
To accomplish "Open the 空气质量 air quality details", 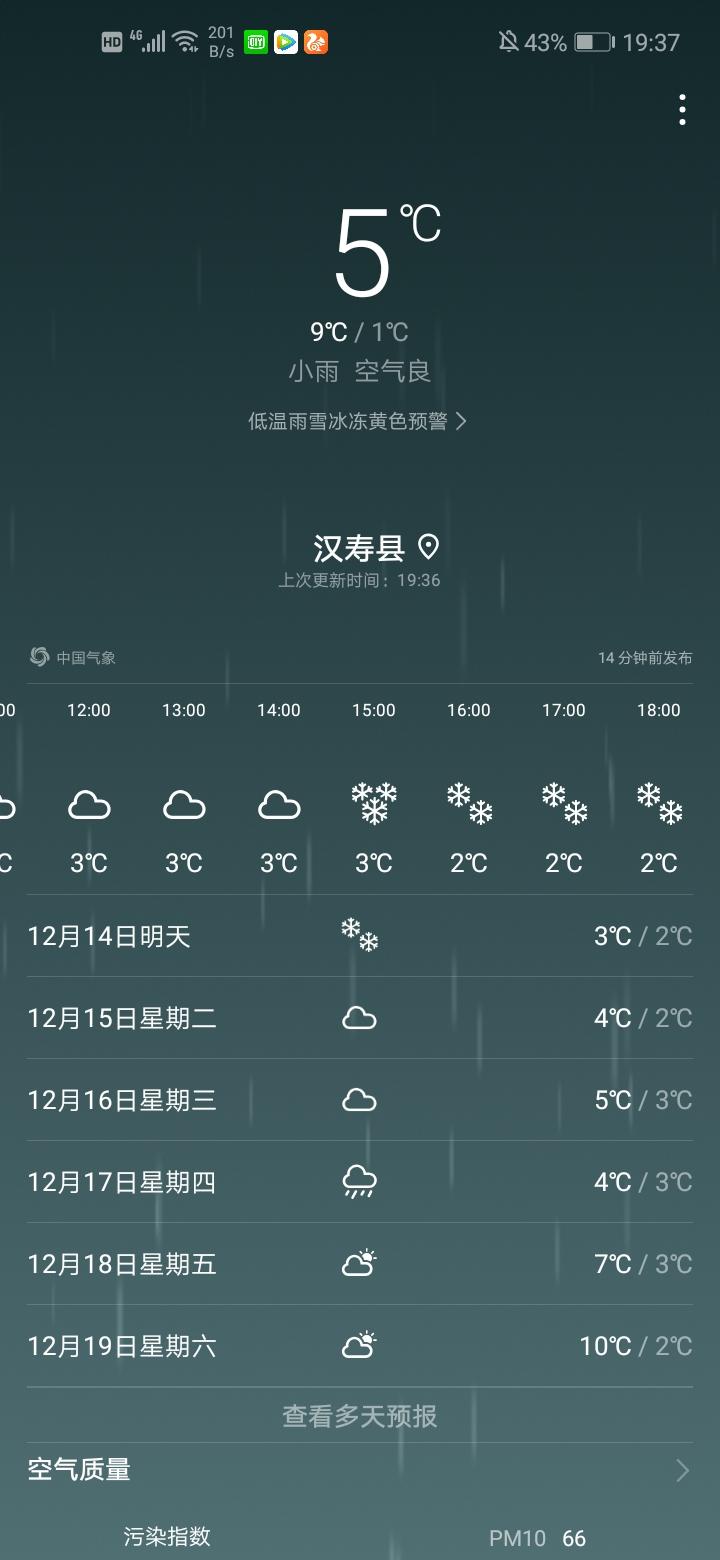I will [360, 1470].
